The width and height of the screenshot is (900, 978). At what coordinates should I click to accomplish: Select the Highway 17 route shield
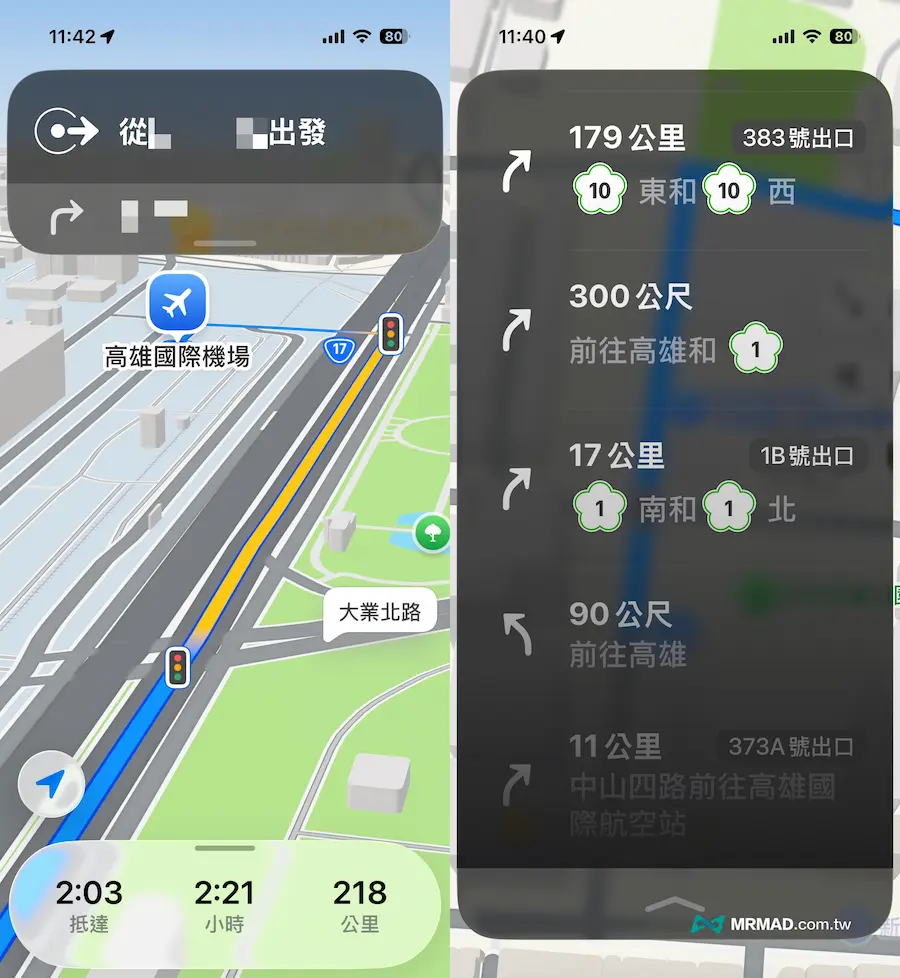tap(340, 347)
